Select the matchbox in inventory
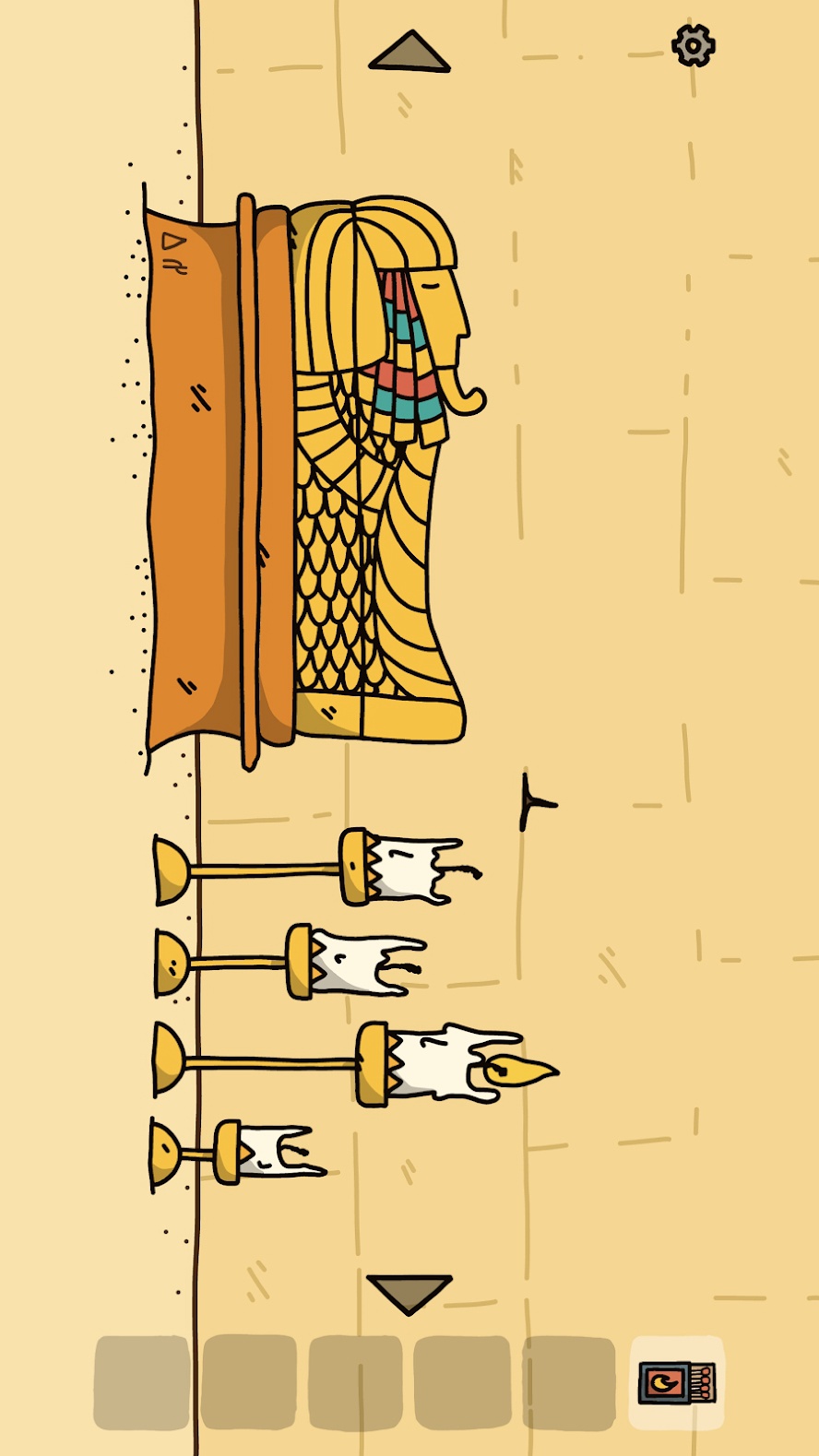Image resolution: width=819 pixels, height=1456 pixels. pos(677,1382)
